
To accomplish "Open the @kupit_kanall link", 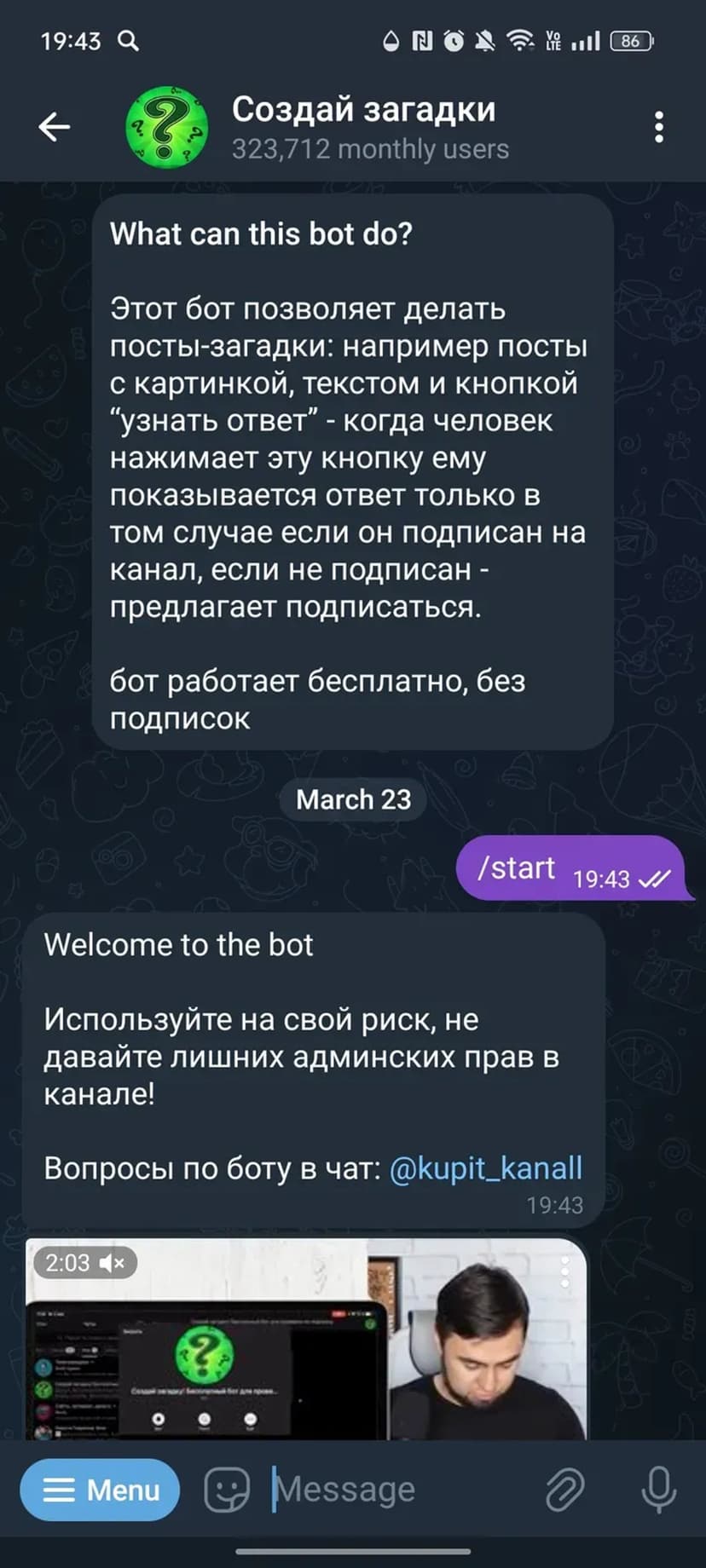I will (485, 1167).
